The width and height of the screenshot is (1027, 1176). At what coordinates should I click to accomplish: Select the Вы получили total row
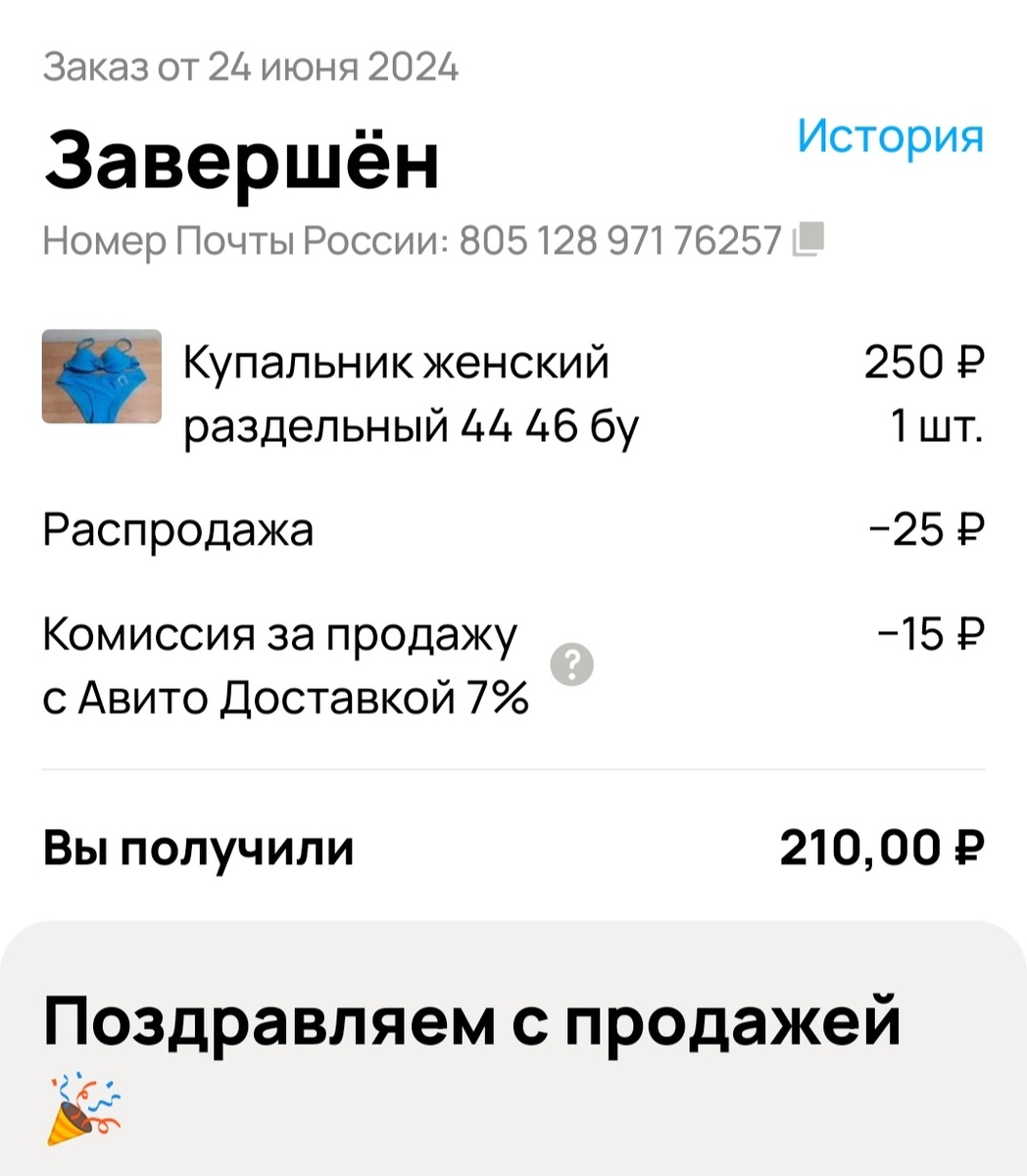(196, 847)
